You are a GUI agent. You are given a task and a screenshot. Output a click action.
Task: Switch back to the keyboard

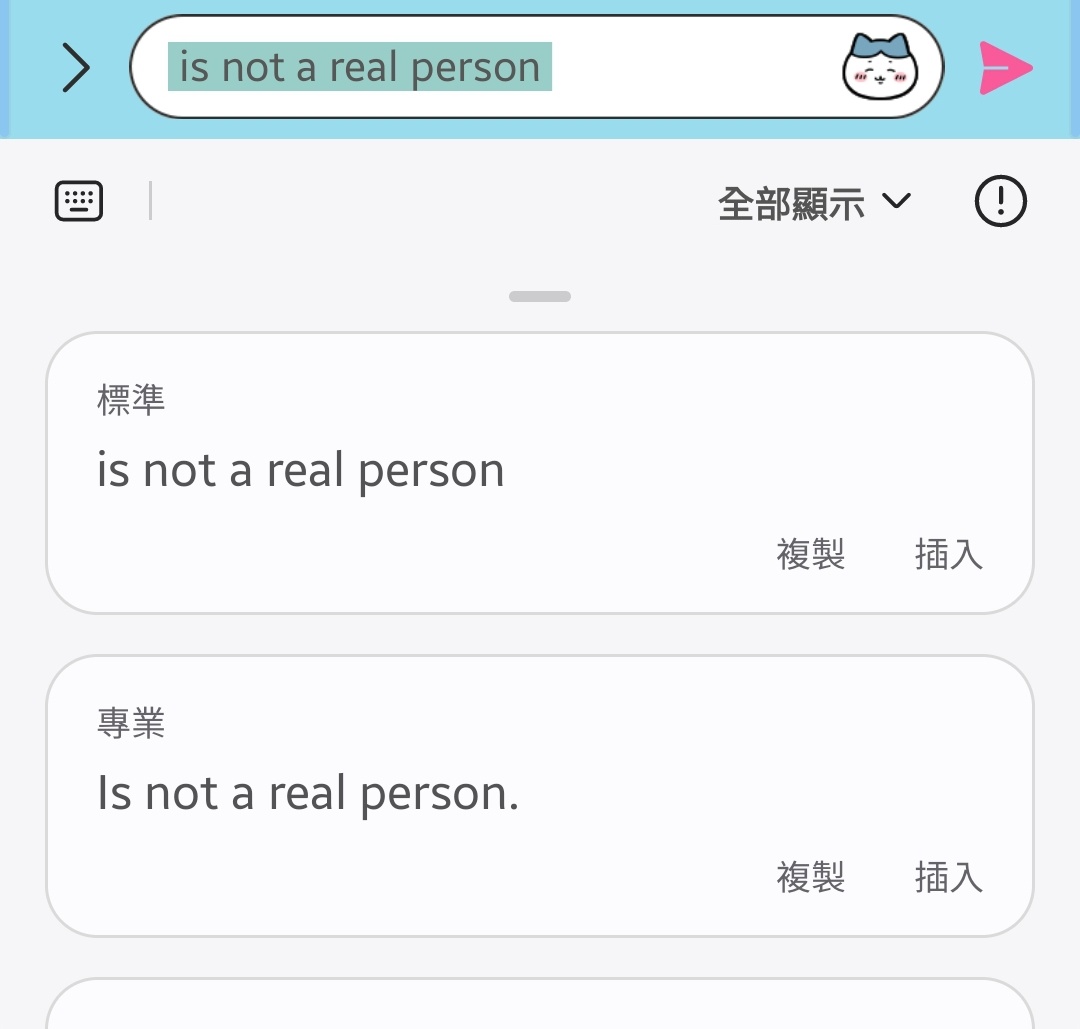(78, 201)
